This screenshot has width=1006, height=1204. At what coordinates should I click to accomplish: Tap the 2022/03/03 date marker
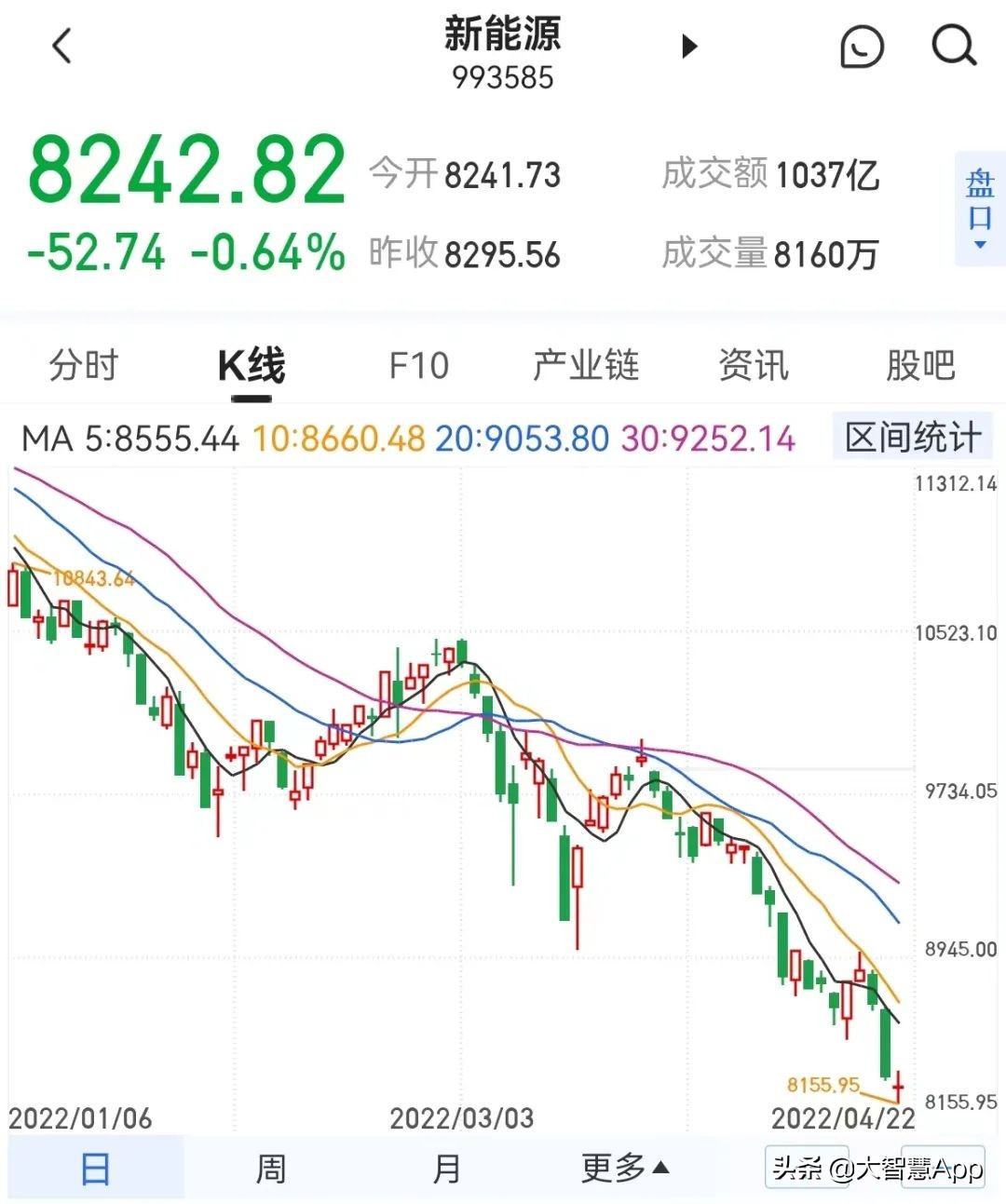pyautogui.click(x=463, y=1117)
